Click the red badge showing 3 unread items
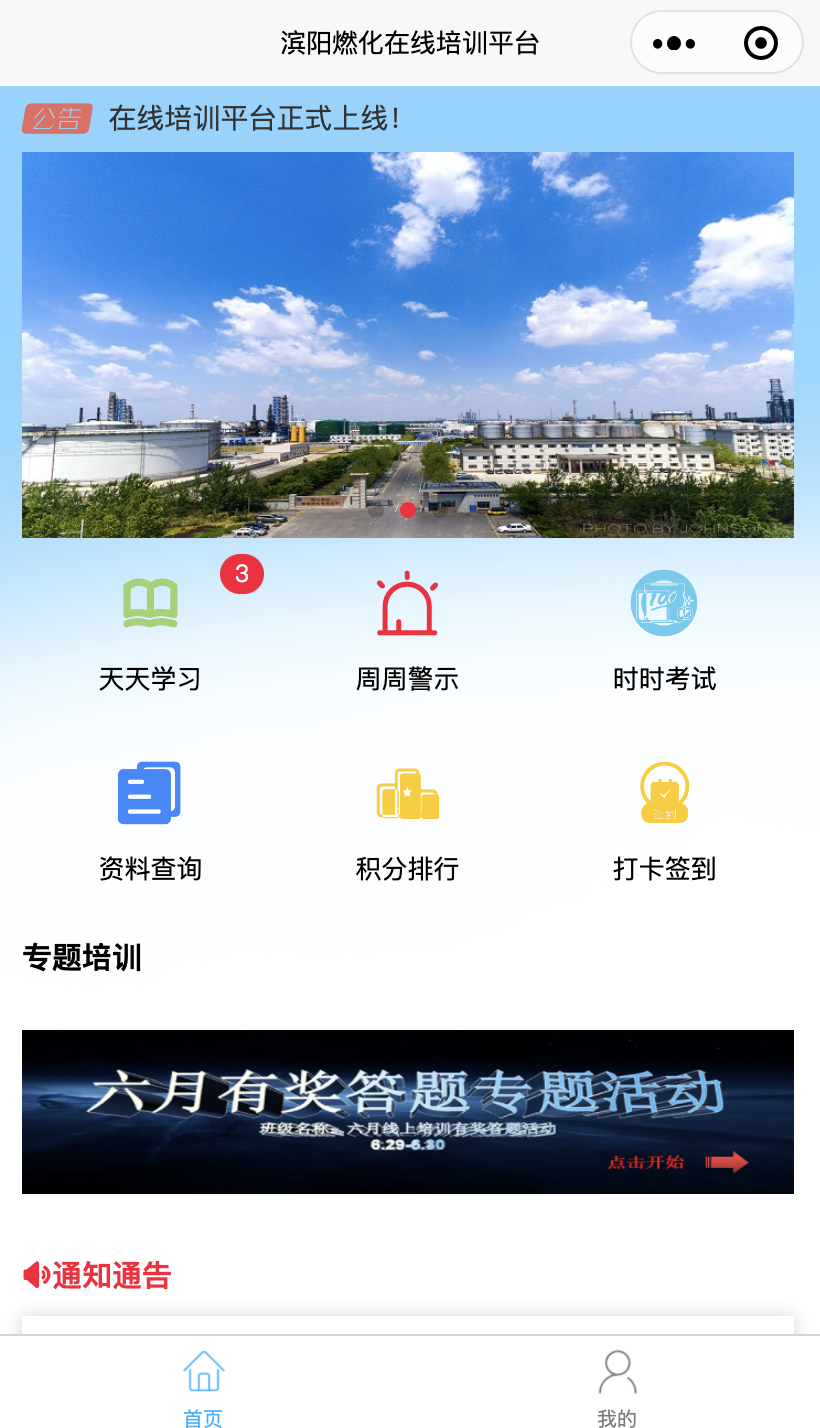820x1428 pixels. [241, 574]
